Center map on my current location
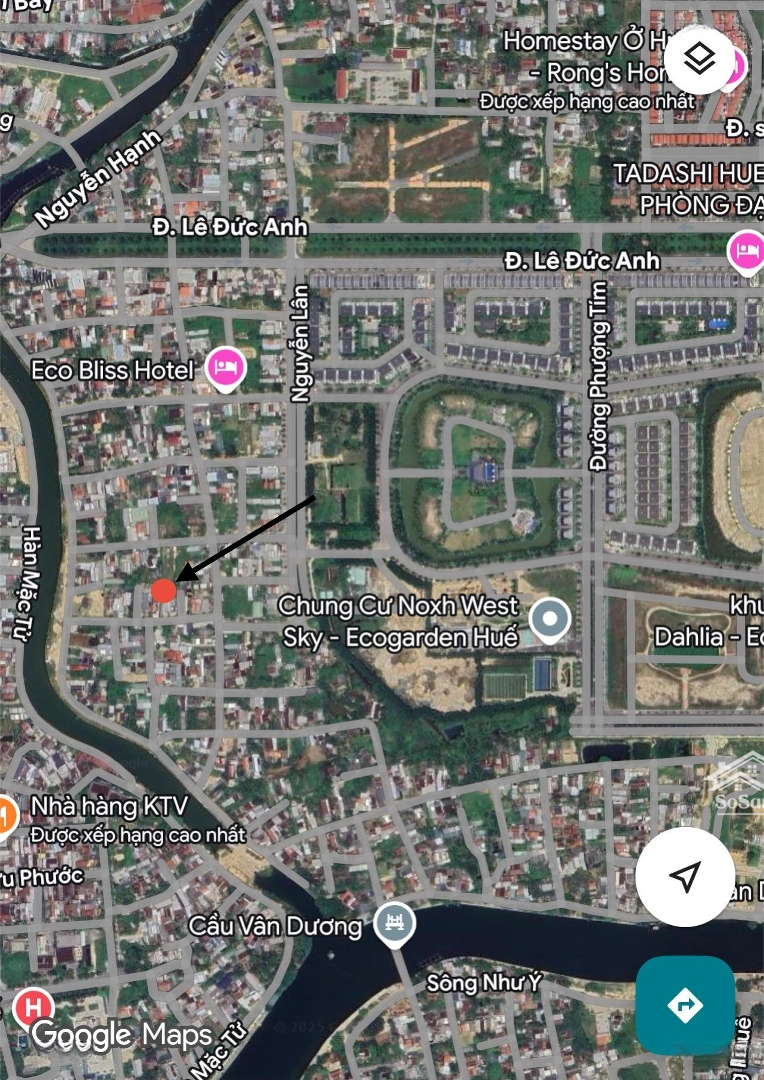 tap(685, 877)
